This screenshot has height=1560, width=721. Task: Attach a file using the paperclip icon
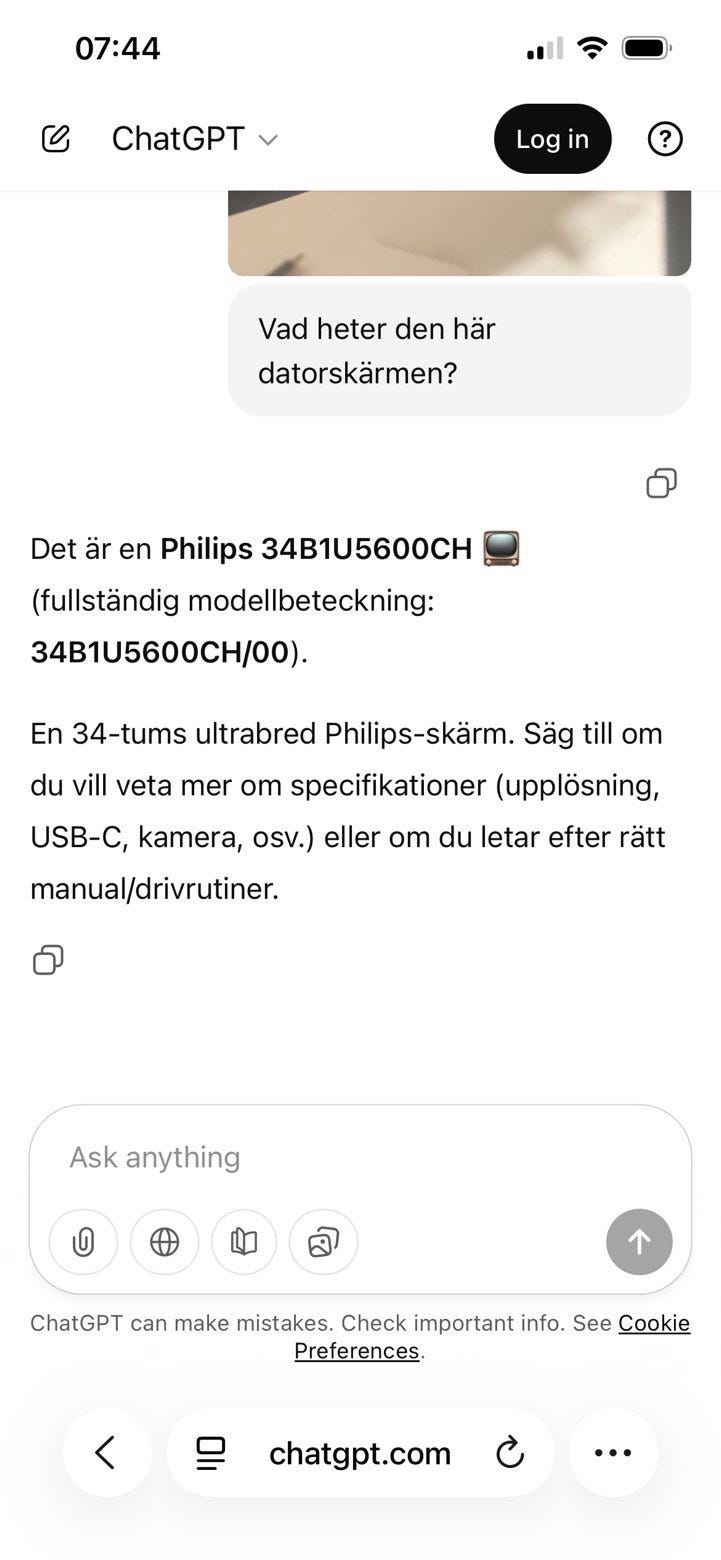tap(82, 1242)
